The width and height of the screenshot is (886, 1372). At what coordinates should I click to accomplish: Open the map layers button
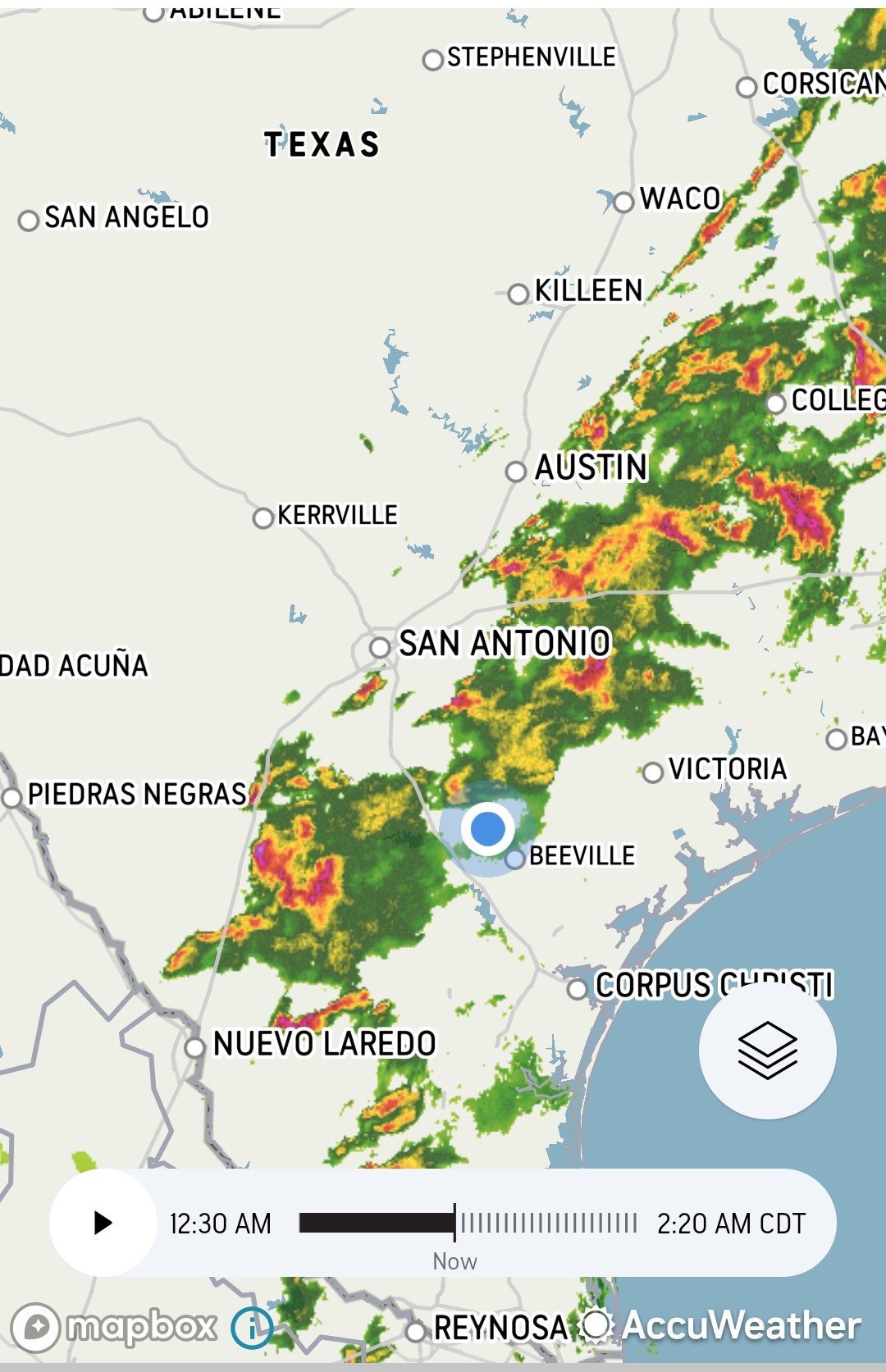point(767,1051)
